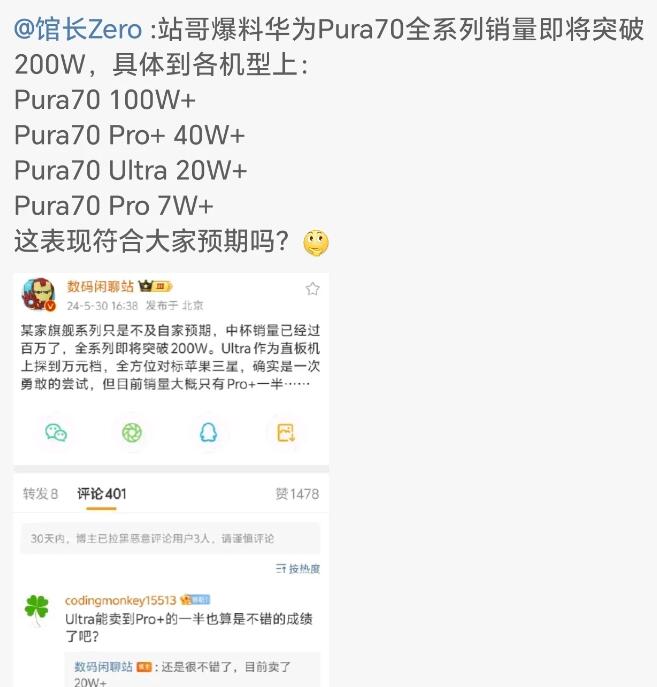Open the @馆长Zero profile mention

point(78,28)
